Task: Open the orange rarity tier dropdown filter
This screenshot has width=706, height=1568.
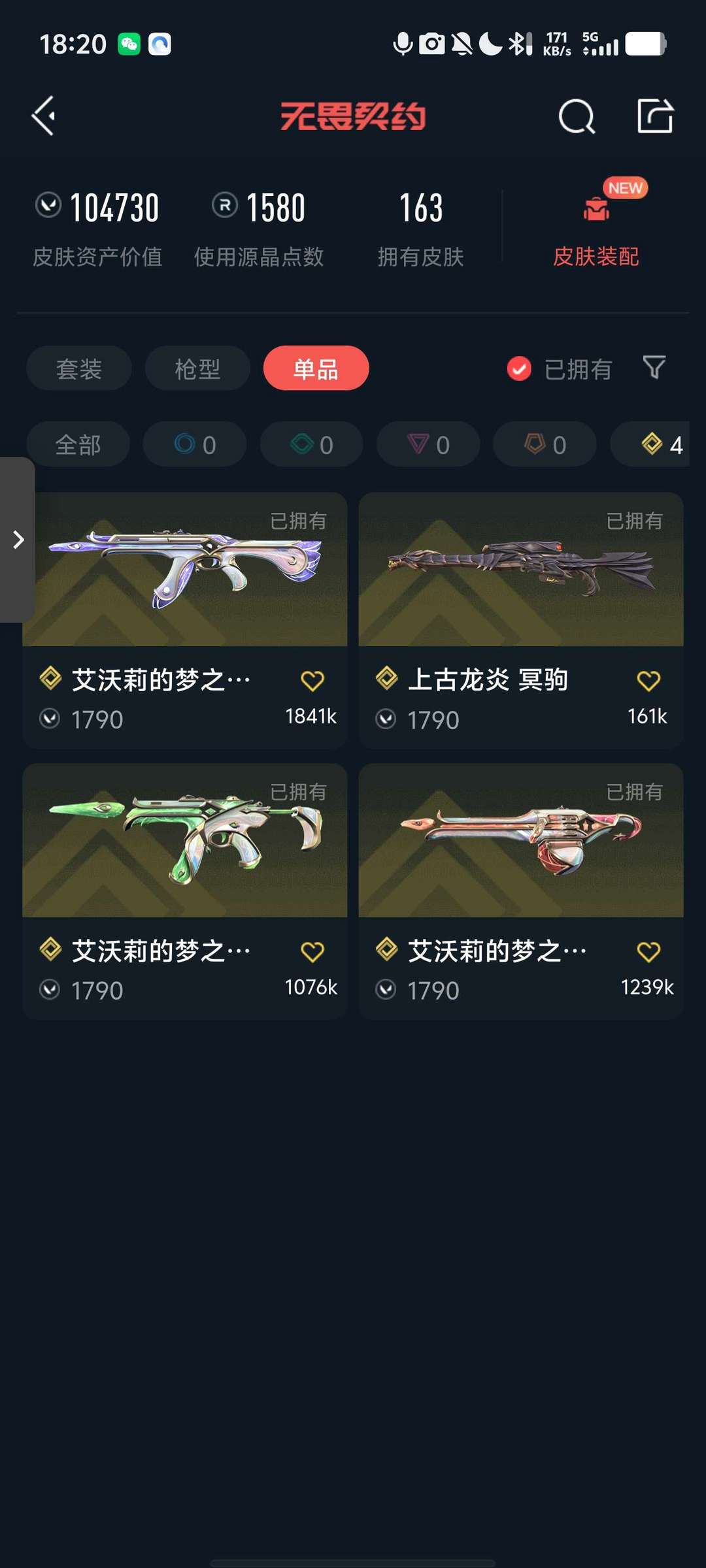Action: click(543, 444)
